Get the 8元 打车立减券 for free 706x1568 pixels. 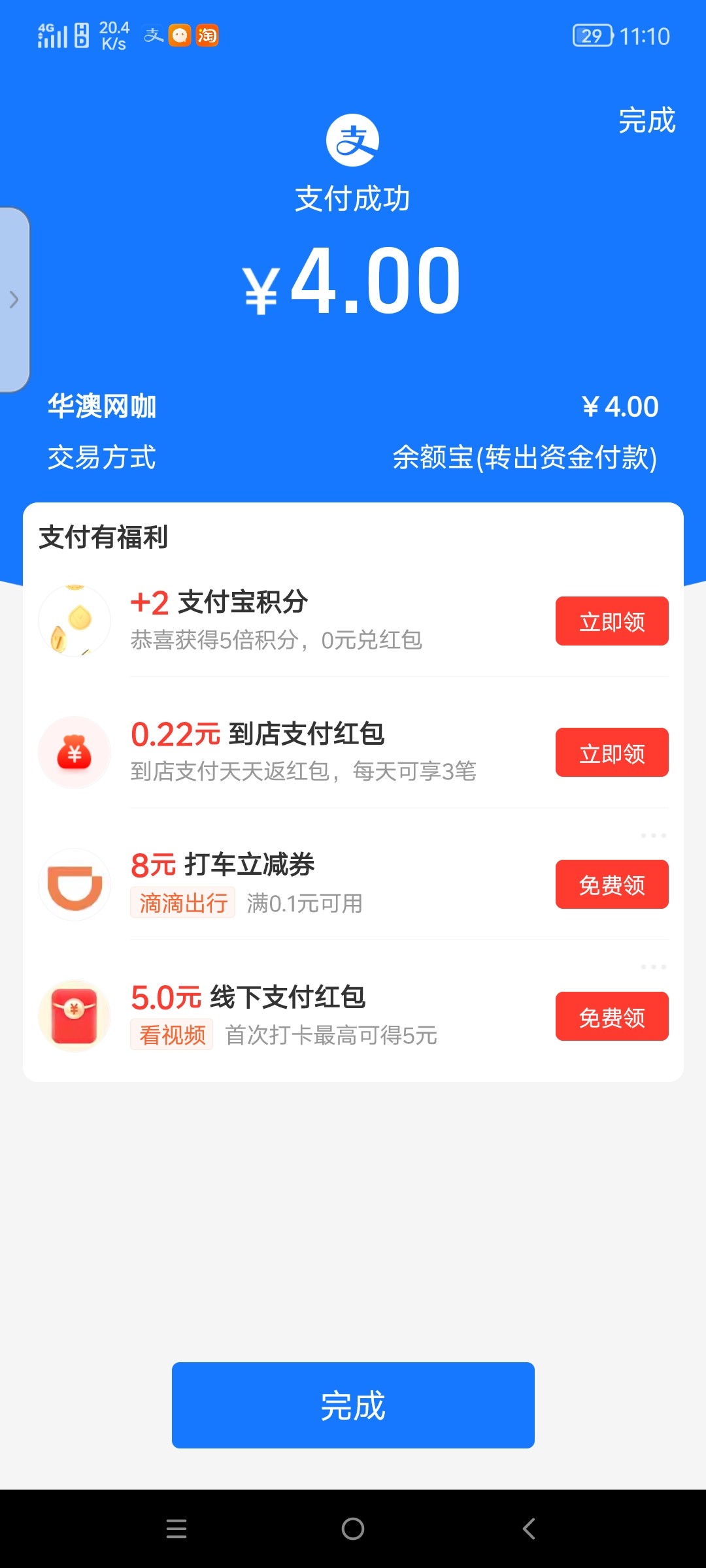tap(612, 885)
